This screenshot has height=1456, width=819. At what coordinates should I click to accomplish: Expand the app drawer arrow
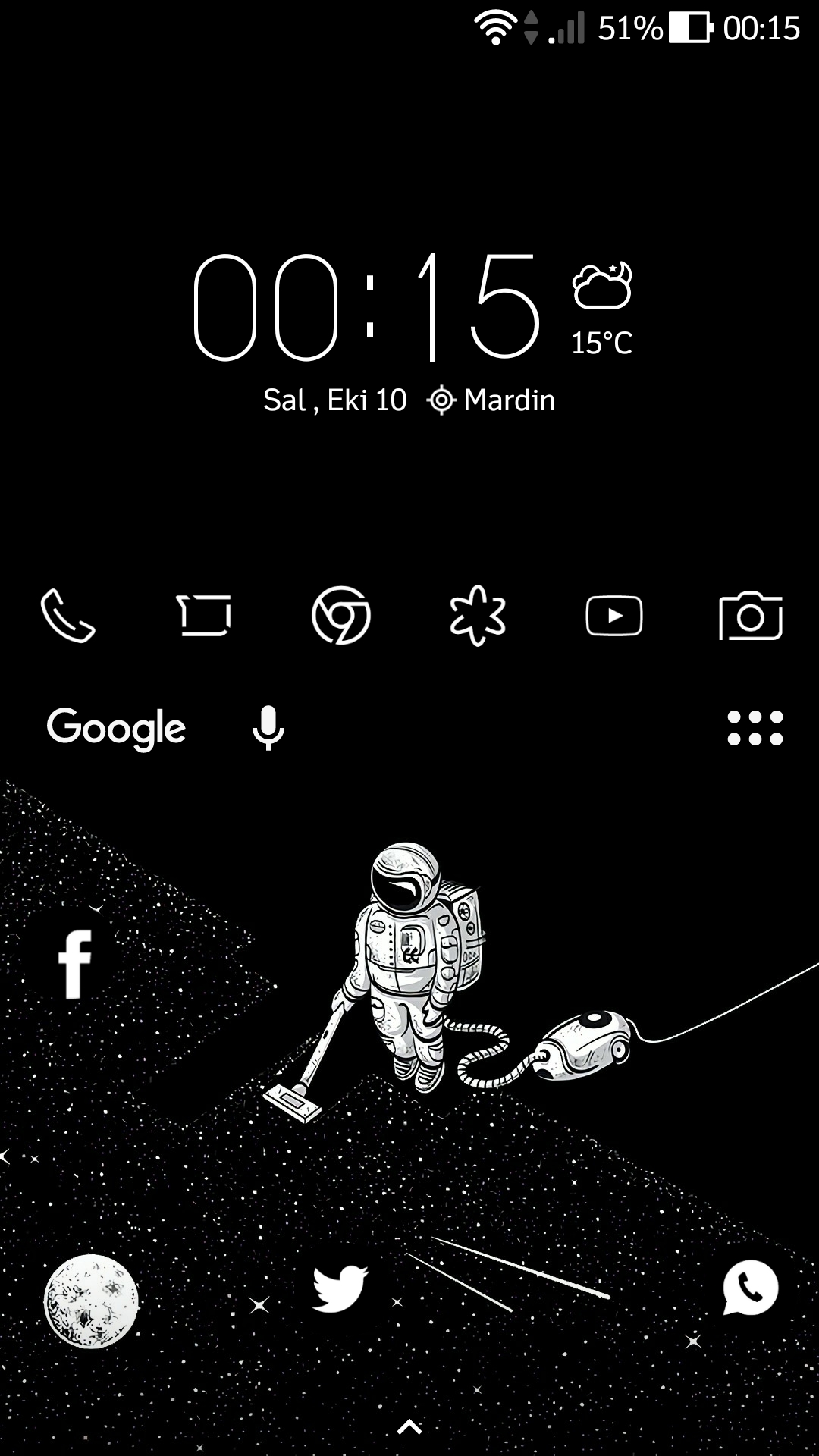pos(409,1427)
